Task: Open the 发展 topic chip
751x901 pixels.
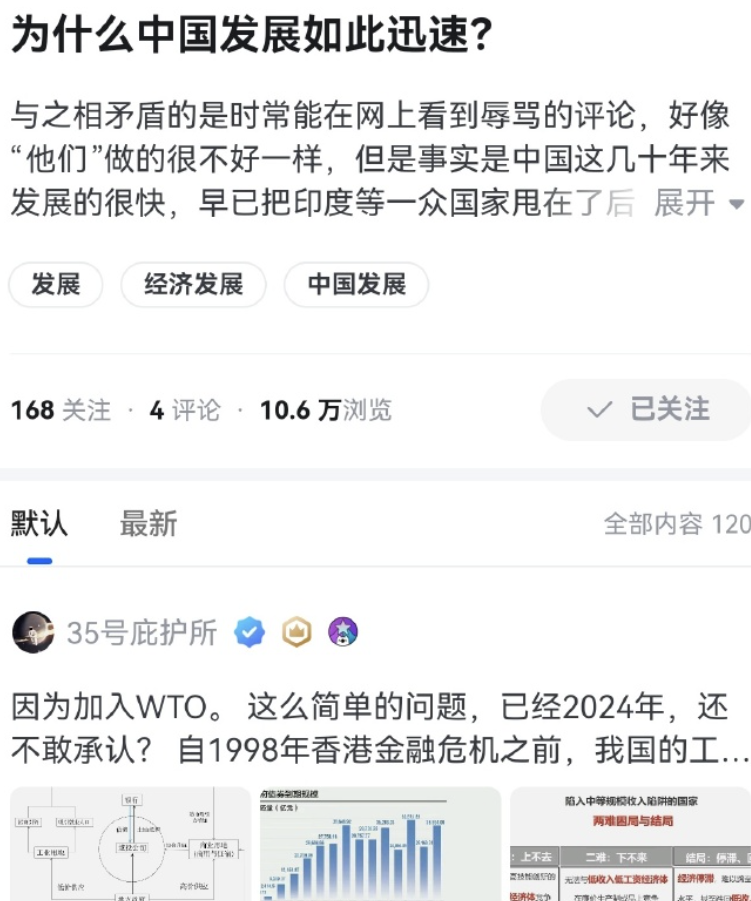Action: coord(56,284)
